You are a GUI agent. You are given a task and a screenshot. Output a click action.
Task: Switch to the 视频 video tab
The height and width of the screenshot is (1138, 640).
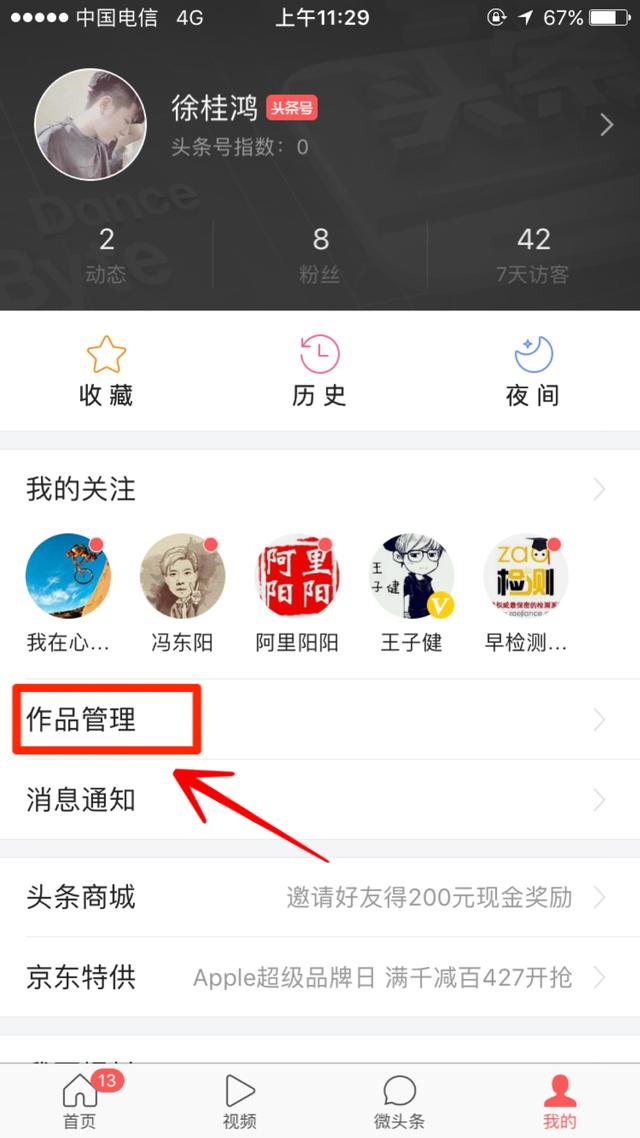tap(240, 1100)
